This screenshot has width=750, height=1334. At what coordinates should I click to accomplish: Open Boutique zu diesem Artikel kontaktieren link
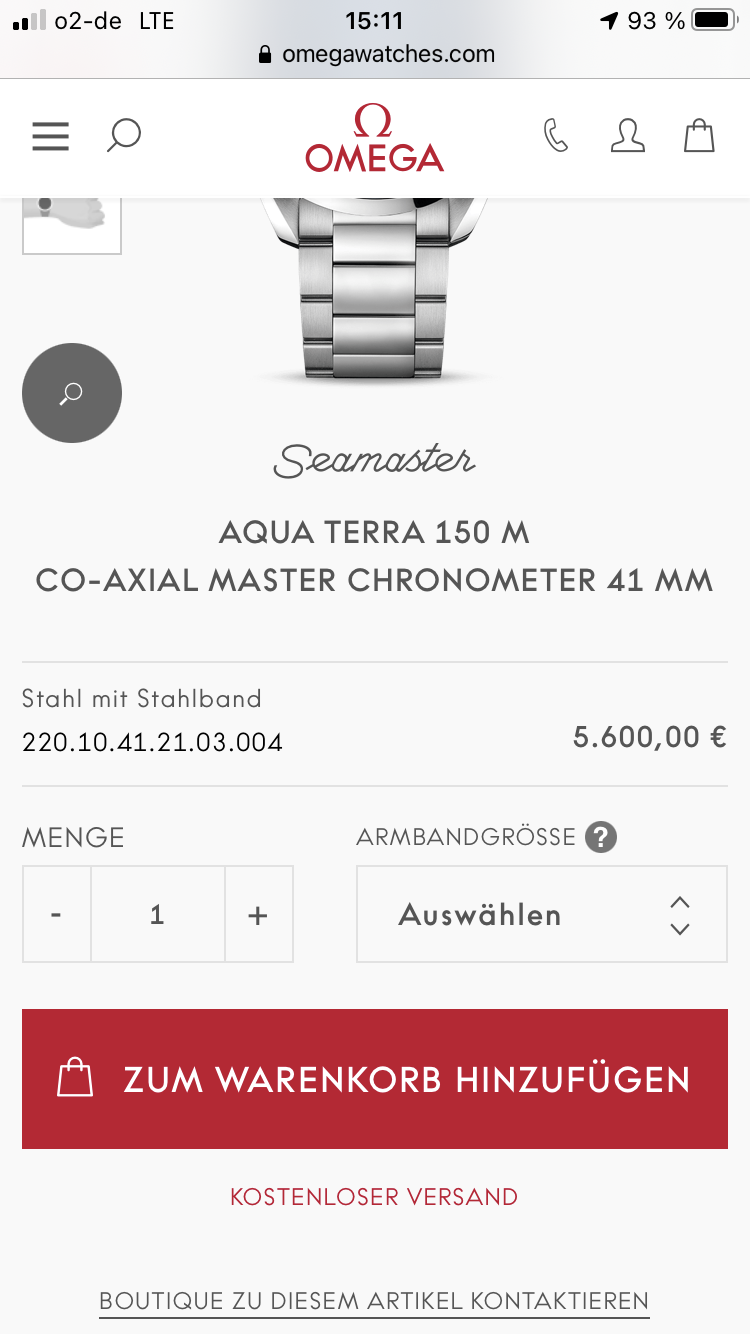coord(374,1301)
